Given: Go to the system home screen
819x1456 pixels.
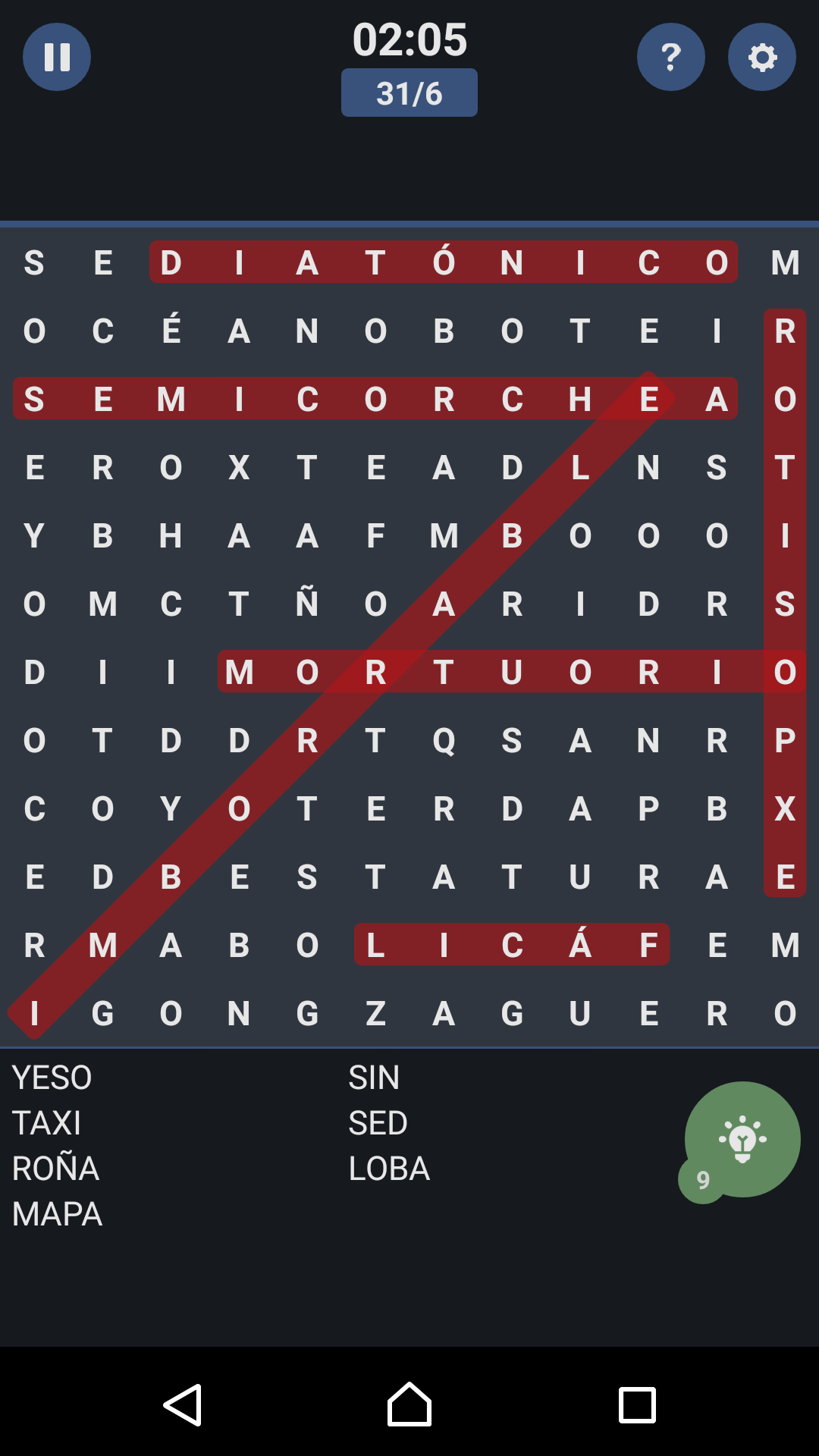Looking at the screenshot, I should [x=409, y=1405].
